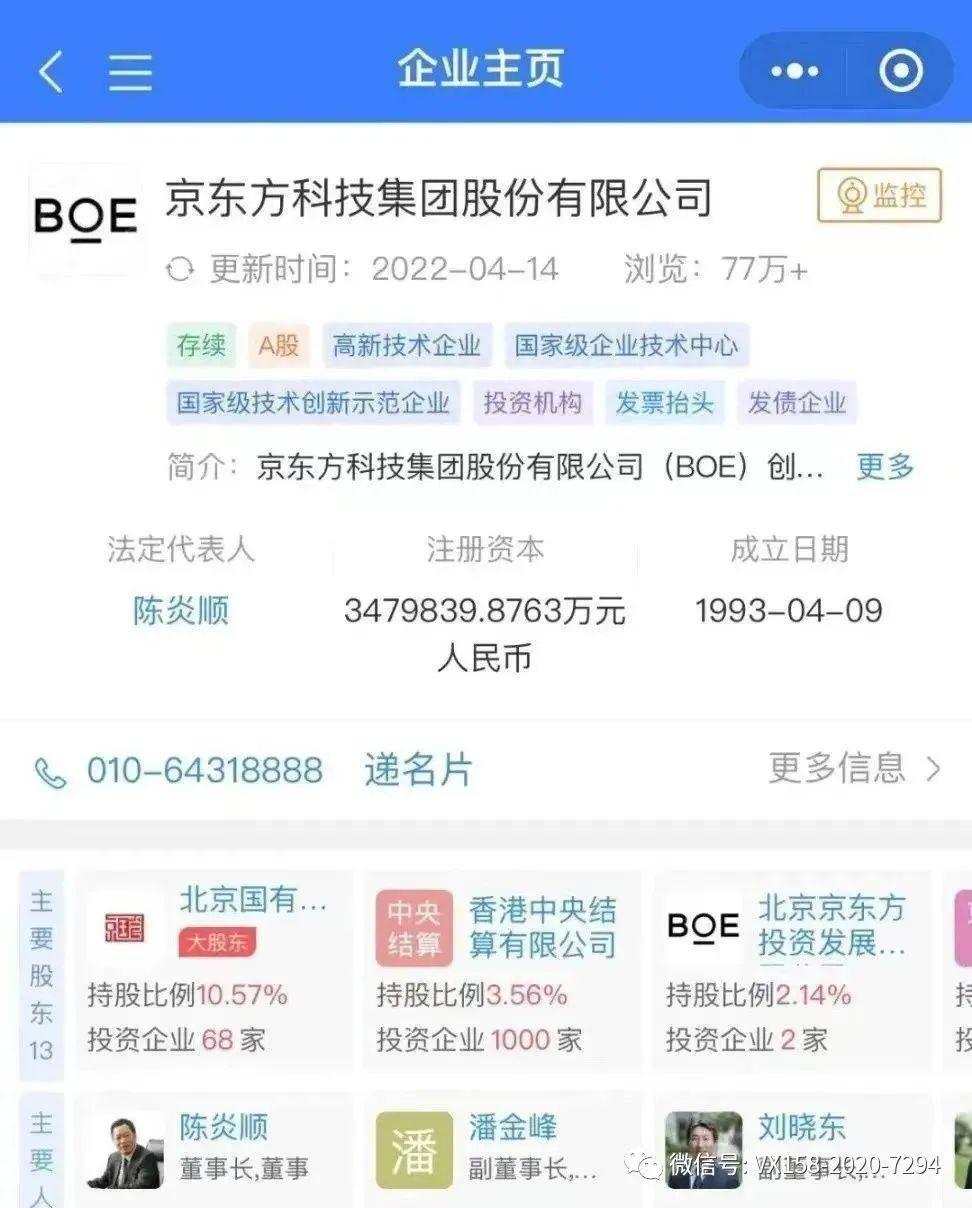Select the 存续 status tag
Screen dimensions: 972x1208
(199, 345)
